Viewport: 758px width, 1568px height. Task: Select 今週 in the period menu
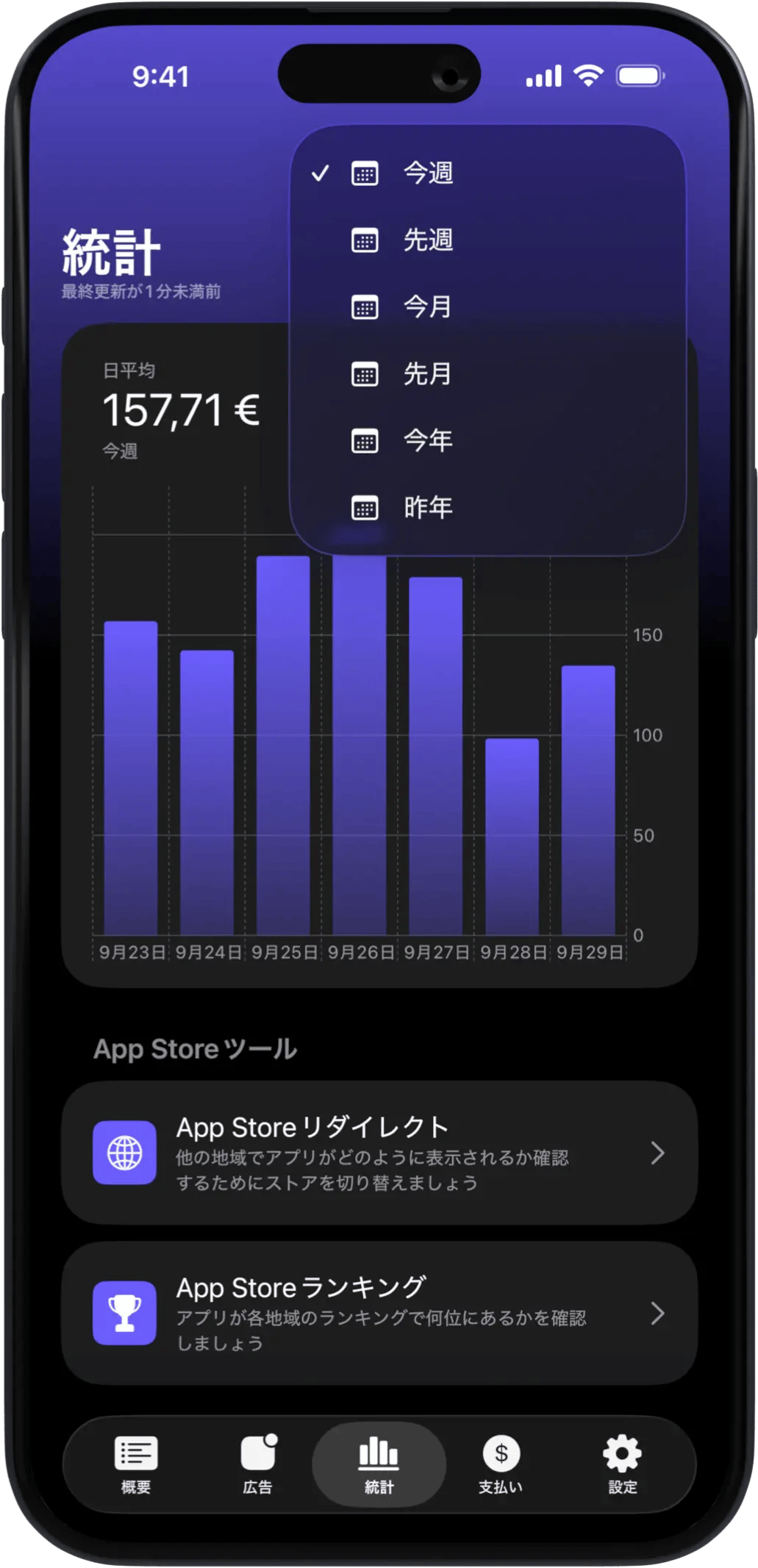428,173
